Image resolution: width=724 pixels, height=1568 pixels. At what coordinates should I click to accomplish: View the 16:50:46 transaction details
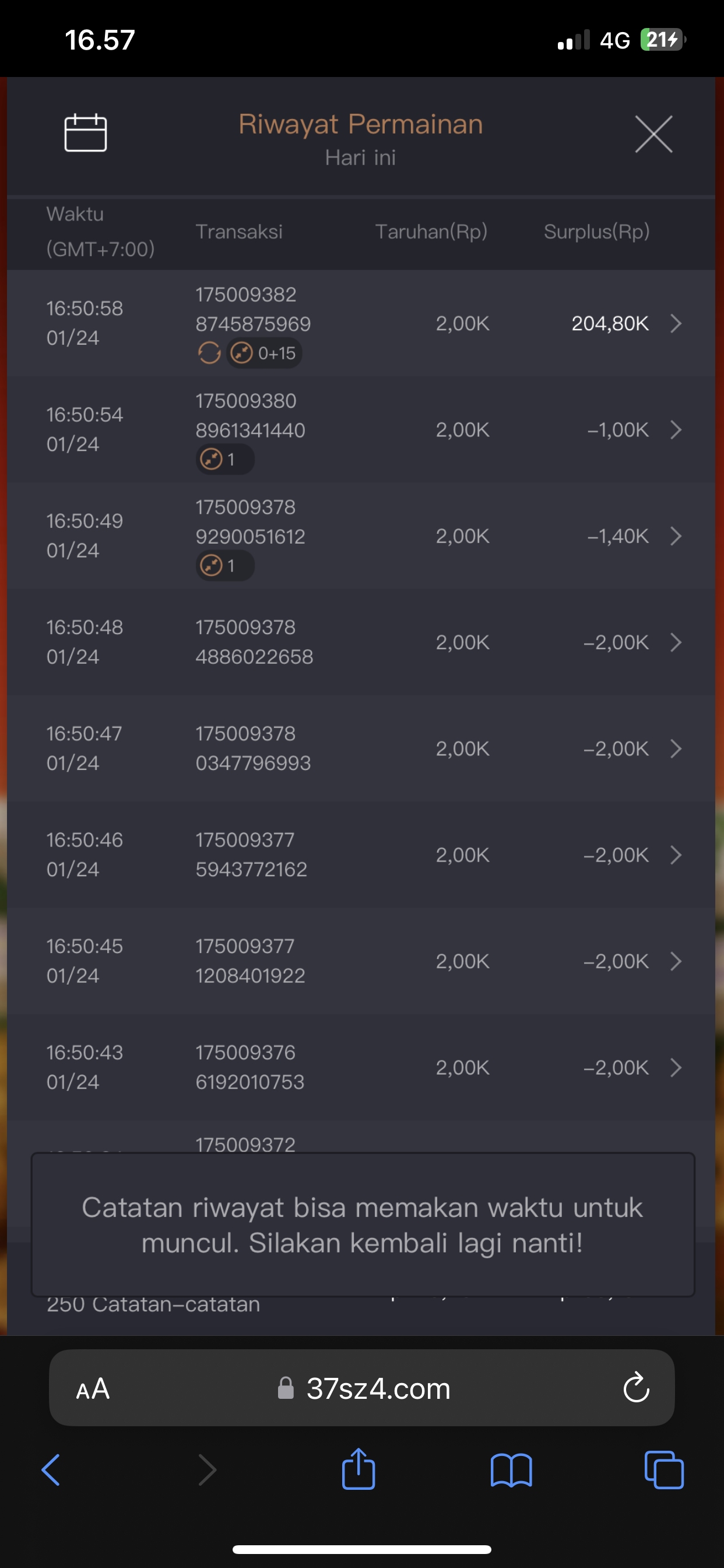pyautogui.click(x=674, y=855)
